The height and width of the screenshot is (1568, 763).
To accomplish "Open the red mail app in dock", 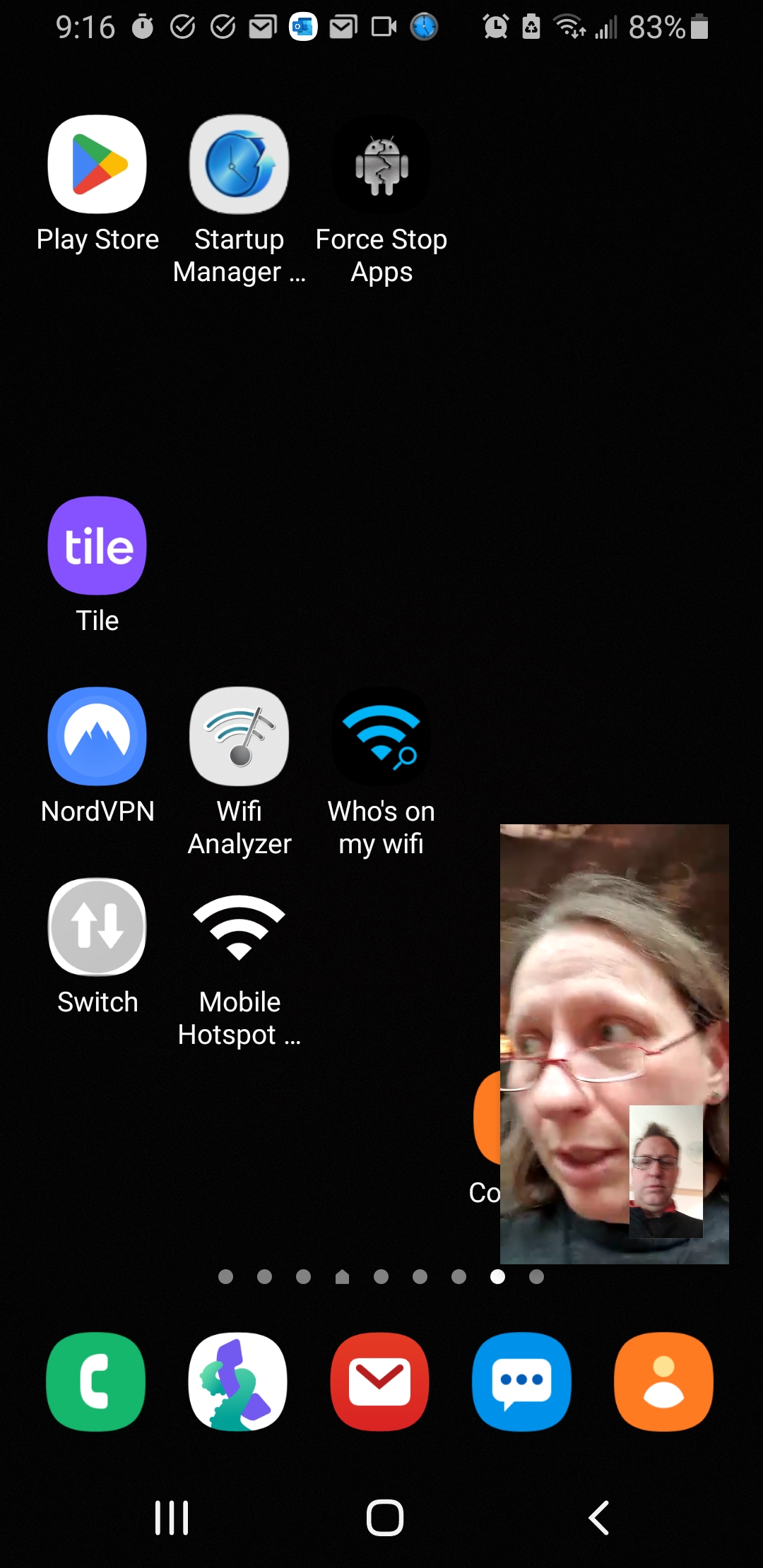I will pyautogui.click(x=380, y=1382).
